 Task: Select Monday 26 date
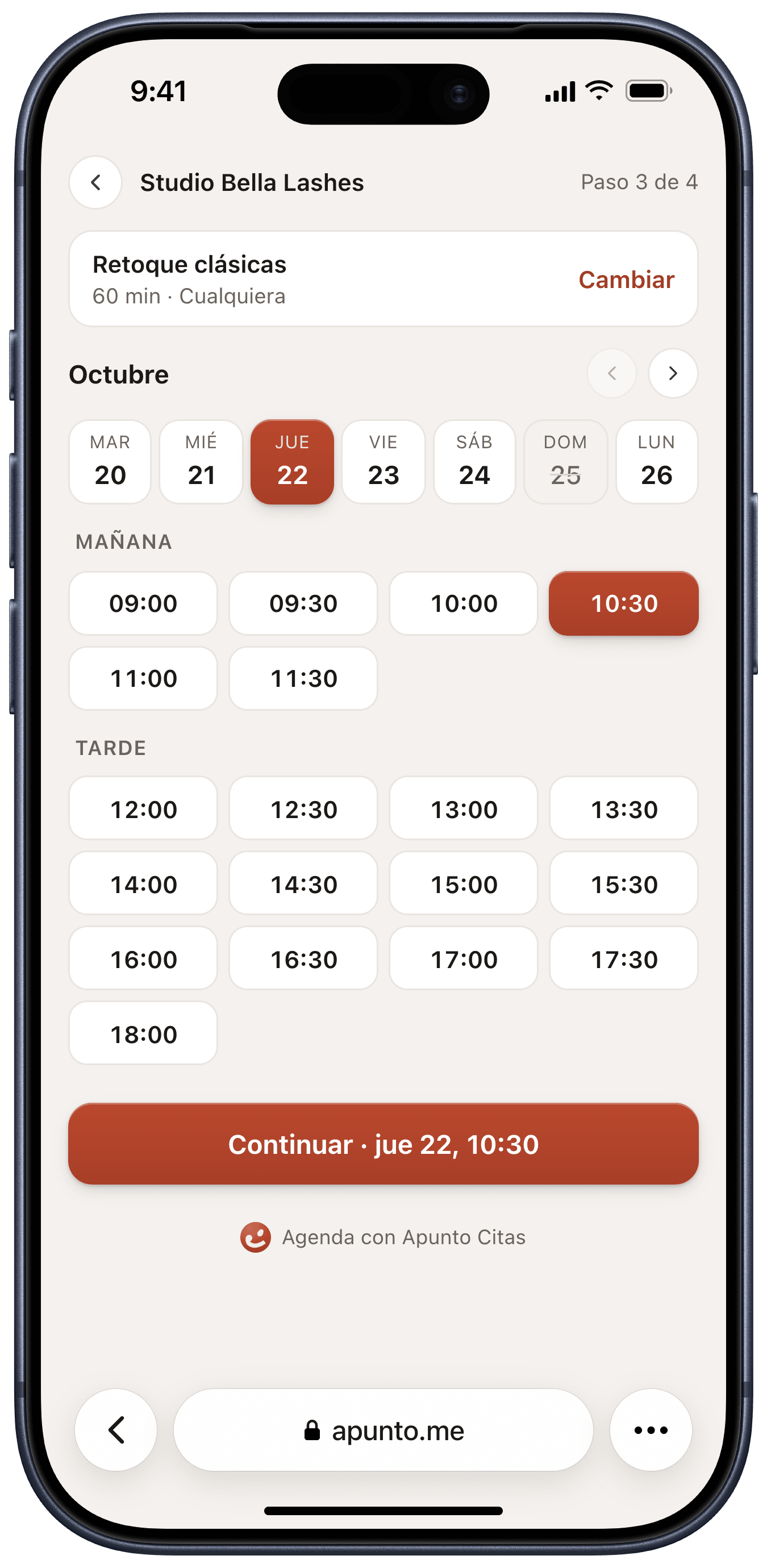click(656, 462)
